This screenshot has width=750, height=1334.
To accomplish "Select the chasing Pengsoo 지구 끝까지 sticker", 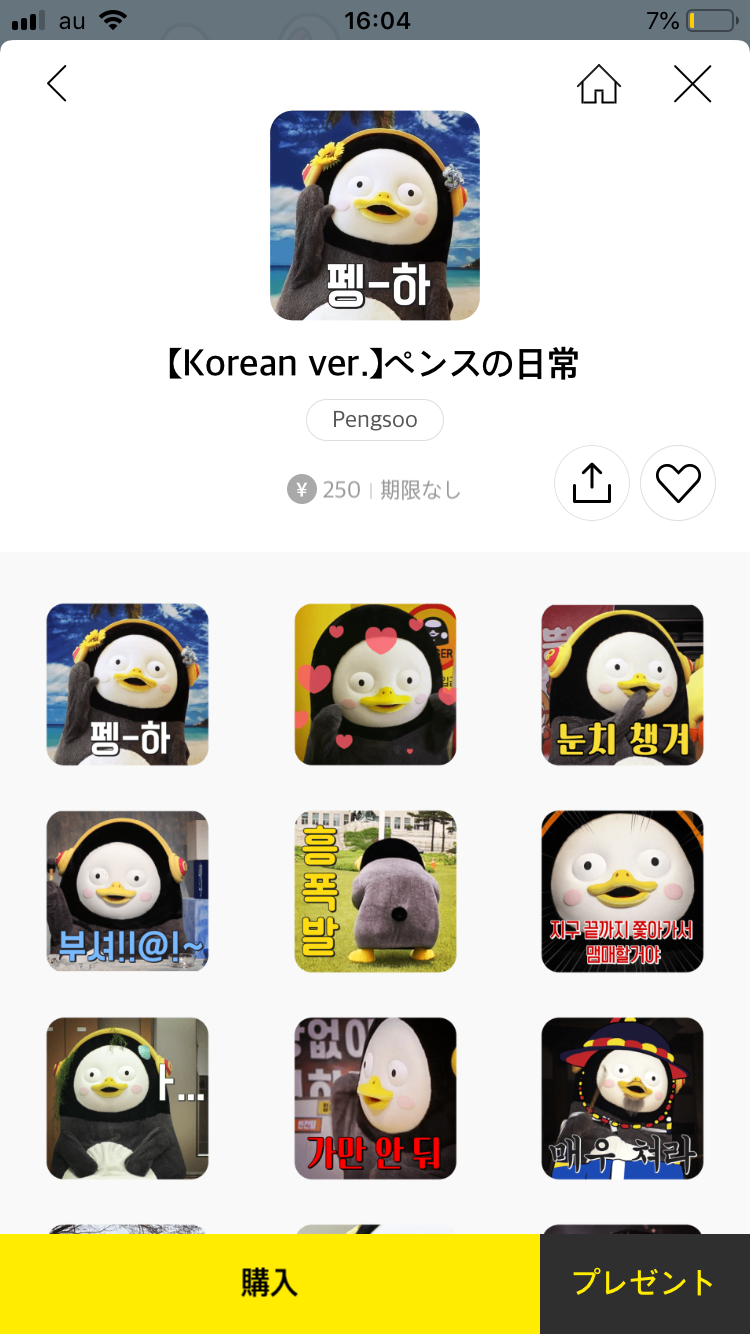I will (x=622, y=891).
